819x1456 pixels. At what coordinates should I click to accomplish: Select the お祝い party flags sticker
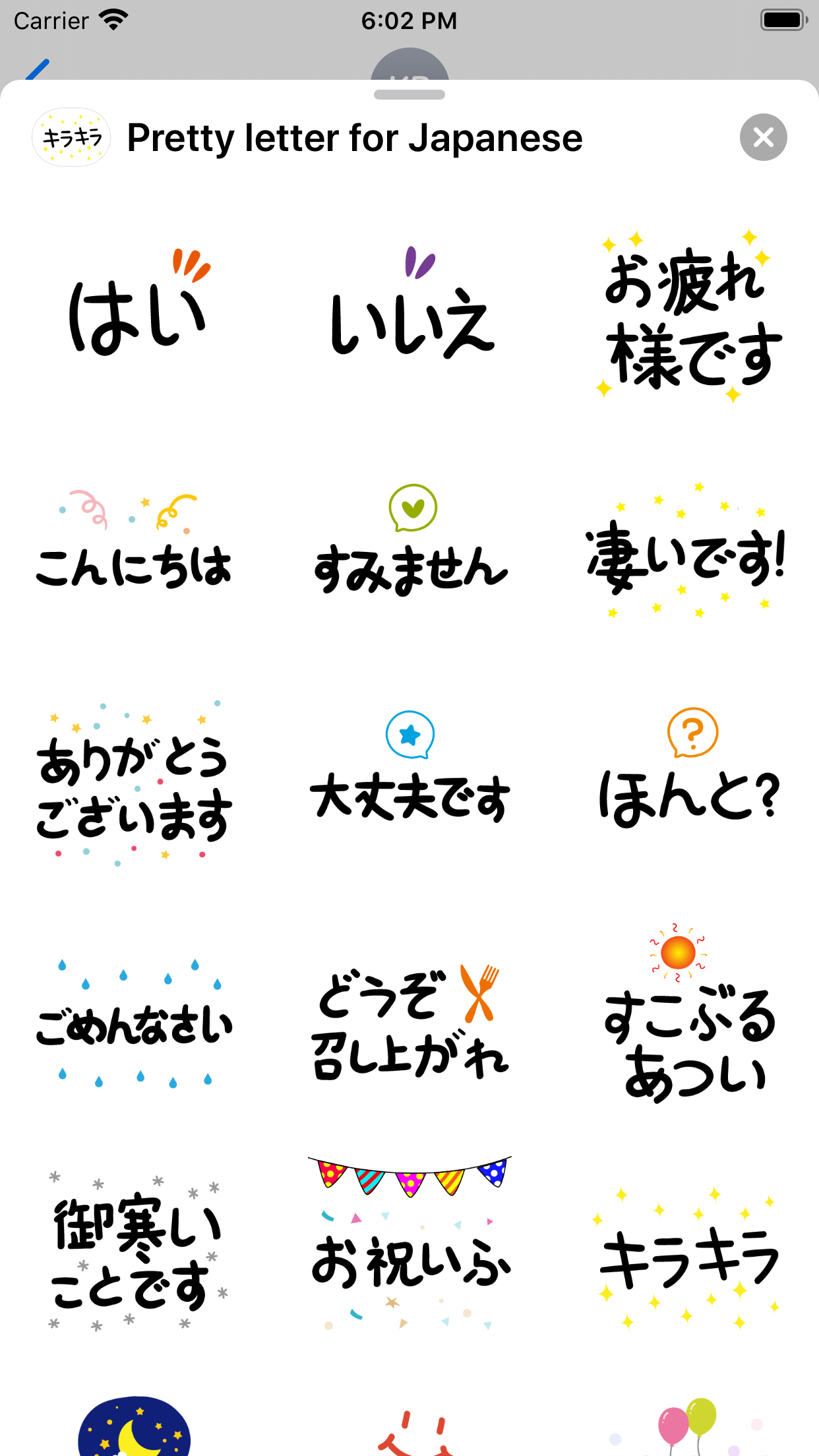[410, 1243]
